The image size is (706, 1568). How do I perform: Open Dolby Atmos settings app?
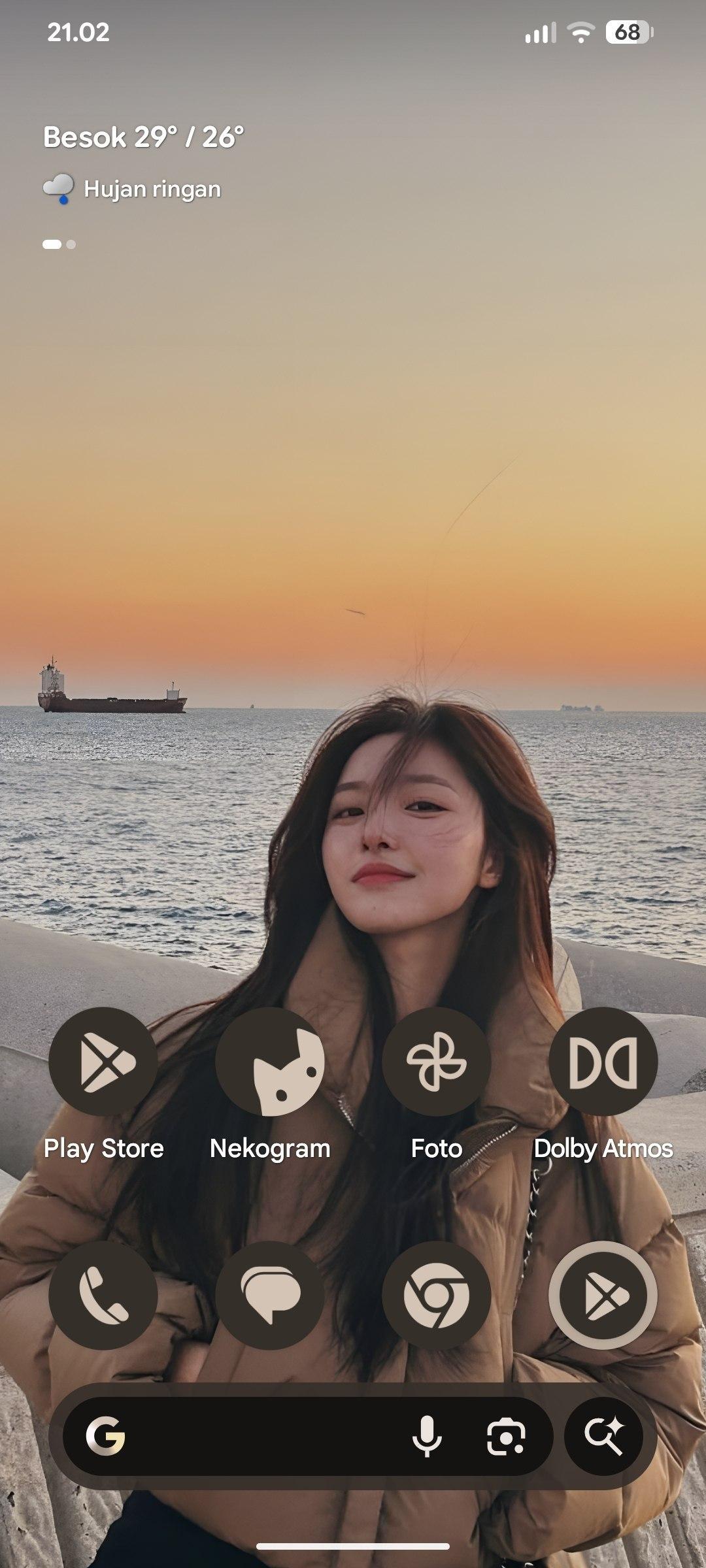[x=603, y=1061]
